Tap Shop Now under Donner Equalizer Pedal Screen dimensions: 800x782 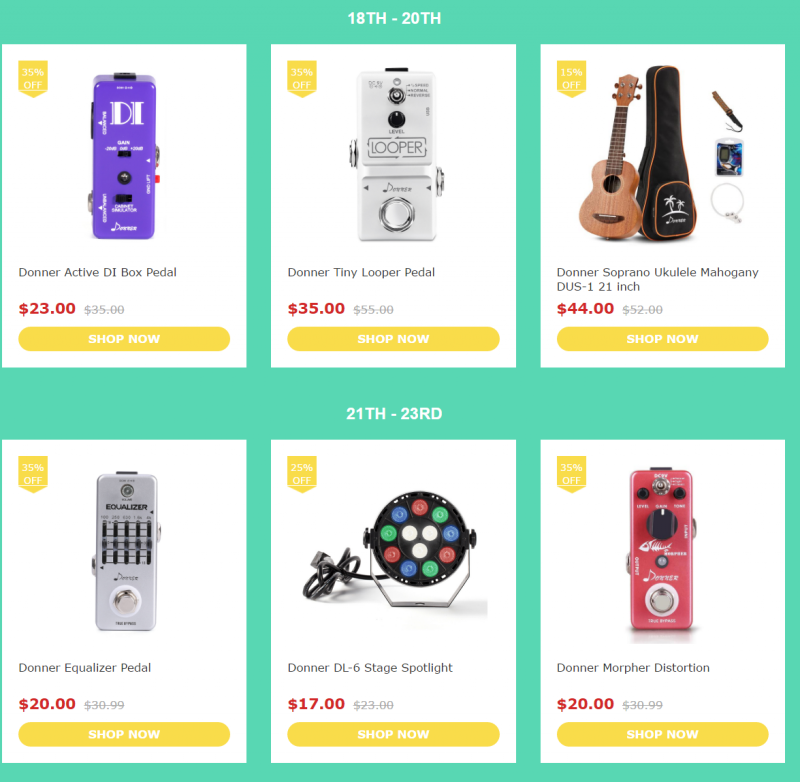pos(124,734)
